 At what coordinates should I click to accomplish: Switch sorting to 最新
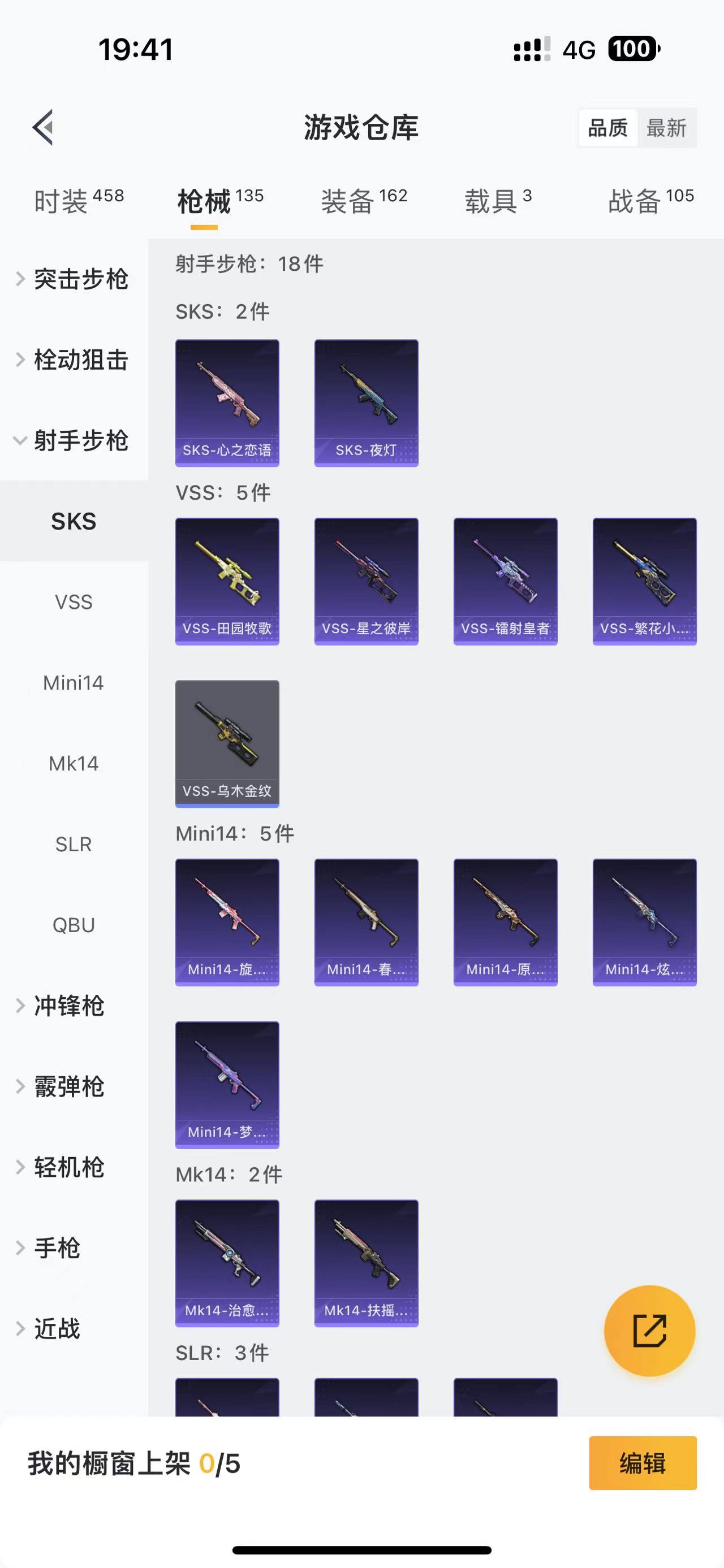667,128
